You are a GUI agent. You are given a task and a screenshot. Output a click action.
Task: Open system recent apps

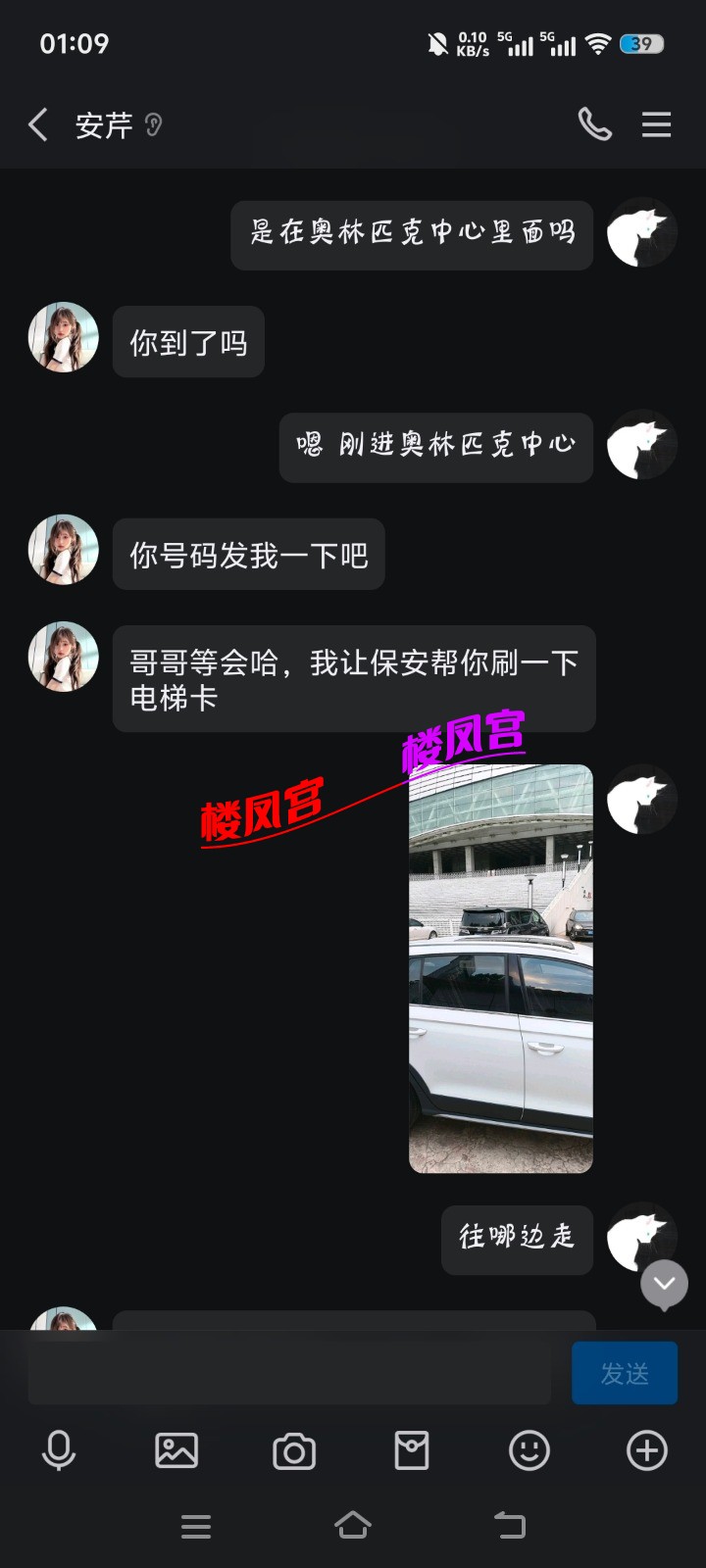click(196, 1526)
